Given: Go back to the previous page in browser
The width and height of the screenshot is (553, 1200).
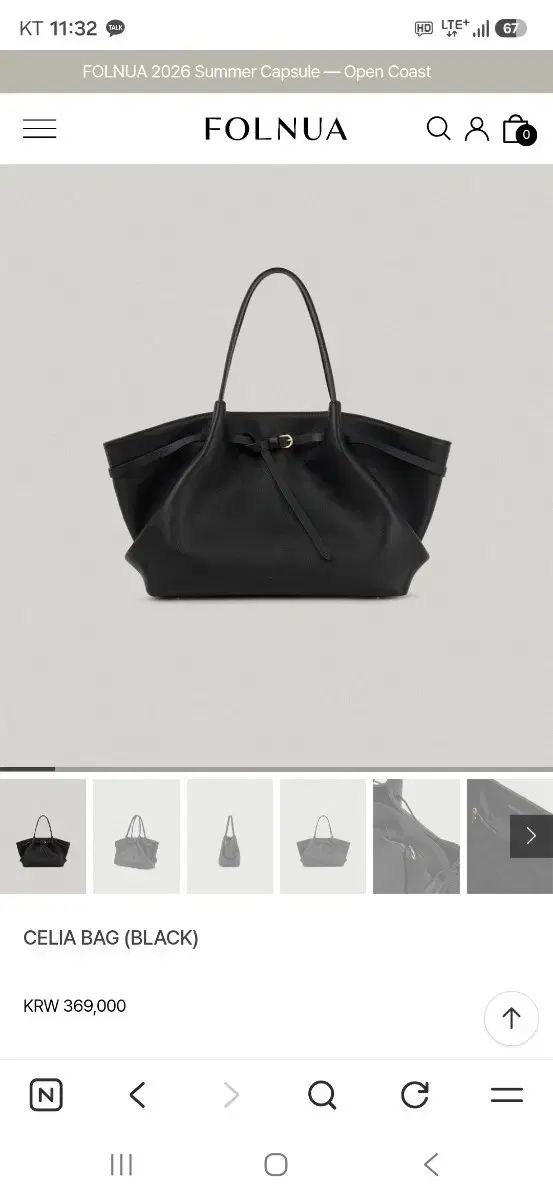Looking at the screenshot, I should tap(138, 1095).
